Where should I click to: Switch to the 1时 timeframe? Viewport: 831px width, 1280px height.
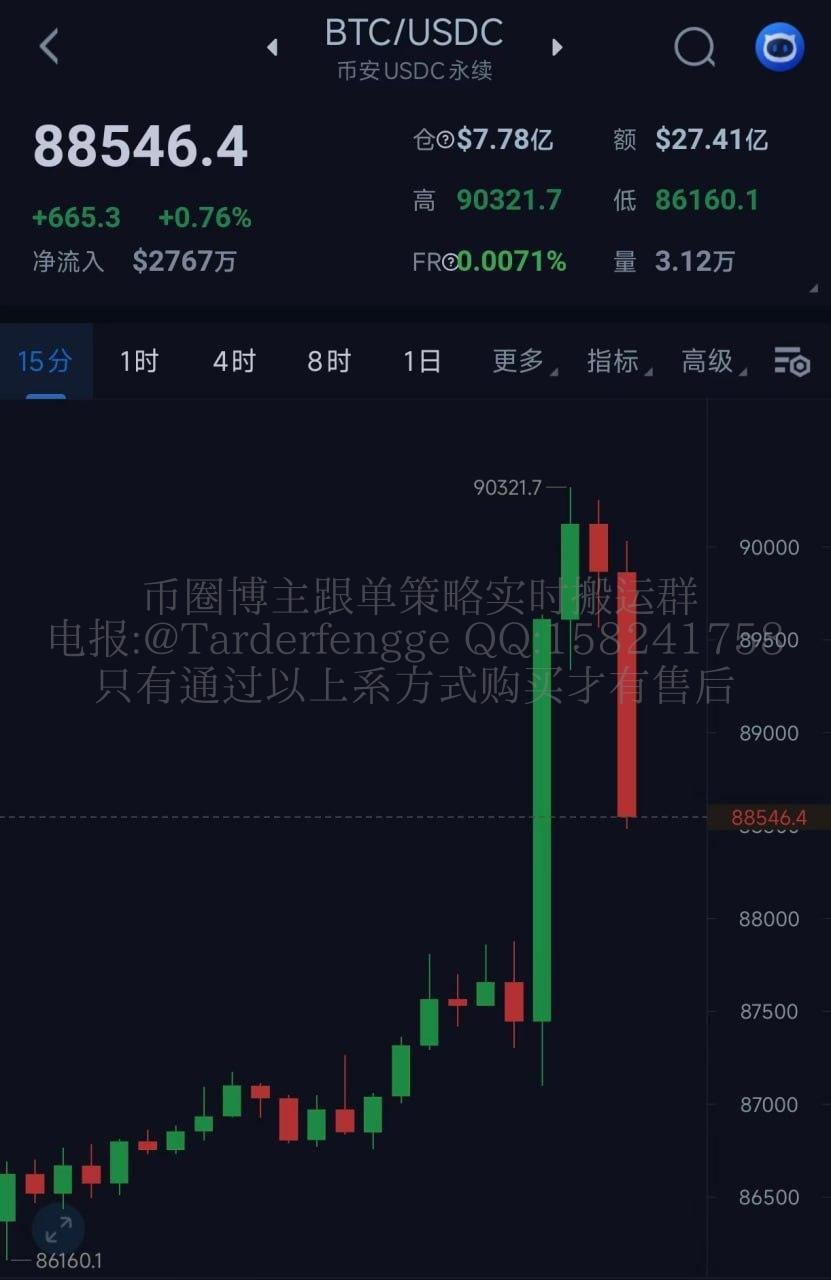pyautogui.click(x=139, y=361)
